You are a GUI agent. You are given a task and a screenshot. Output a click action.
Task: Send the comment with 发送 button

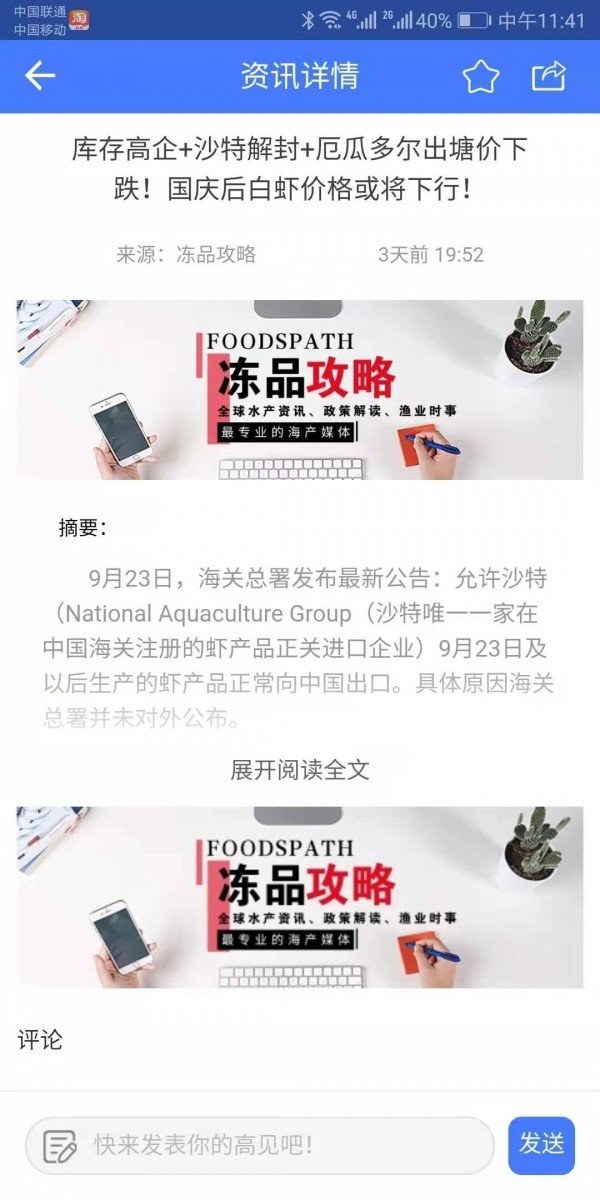point(541,1144)
